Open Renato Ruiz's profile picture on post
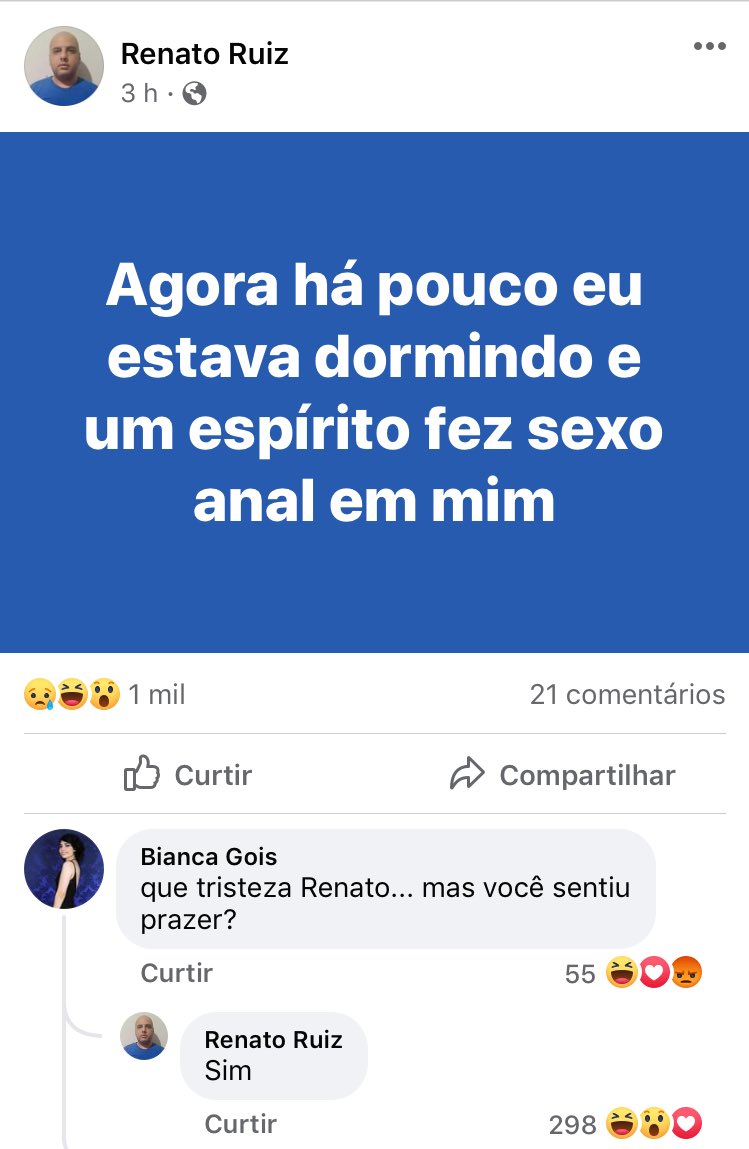This screenshot has height=1149, width=749. point(64,66)
